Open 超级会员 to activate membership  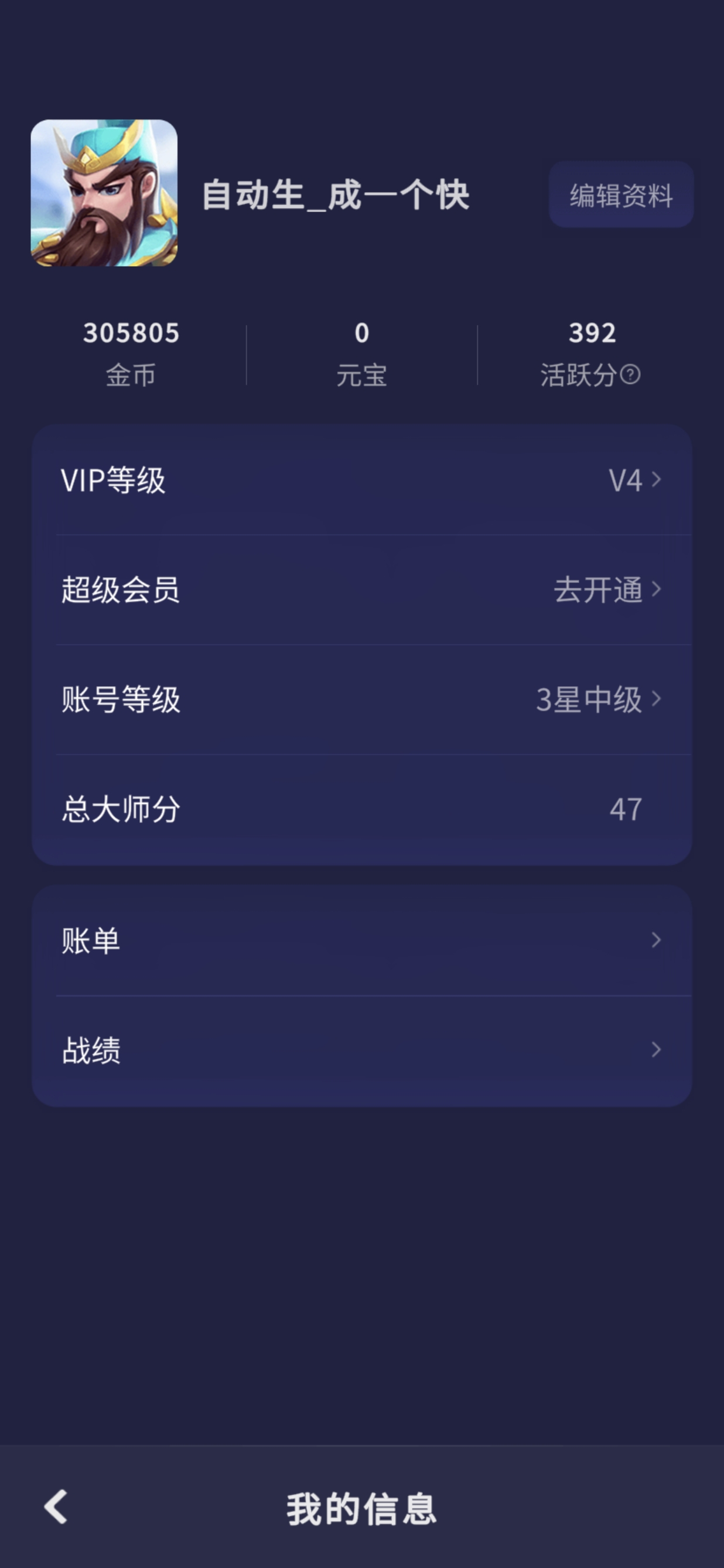[361, 590]
